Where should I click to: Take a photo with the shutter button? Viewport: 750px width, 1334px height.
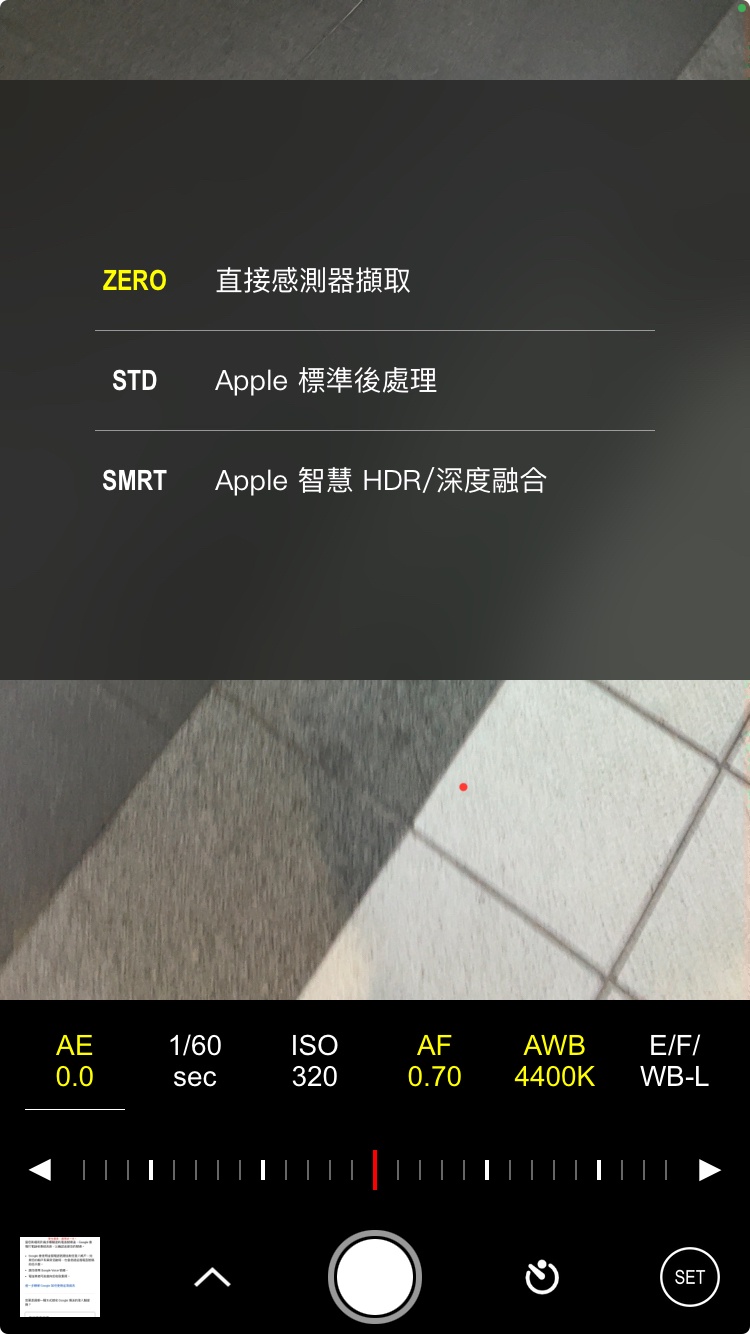click(375, 1277)
